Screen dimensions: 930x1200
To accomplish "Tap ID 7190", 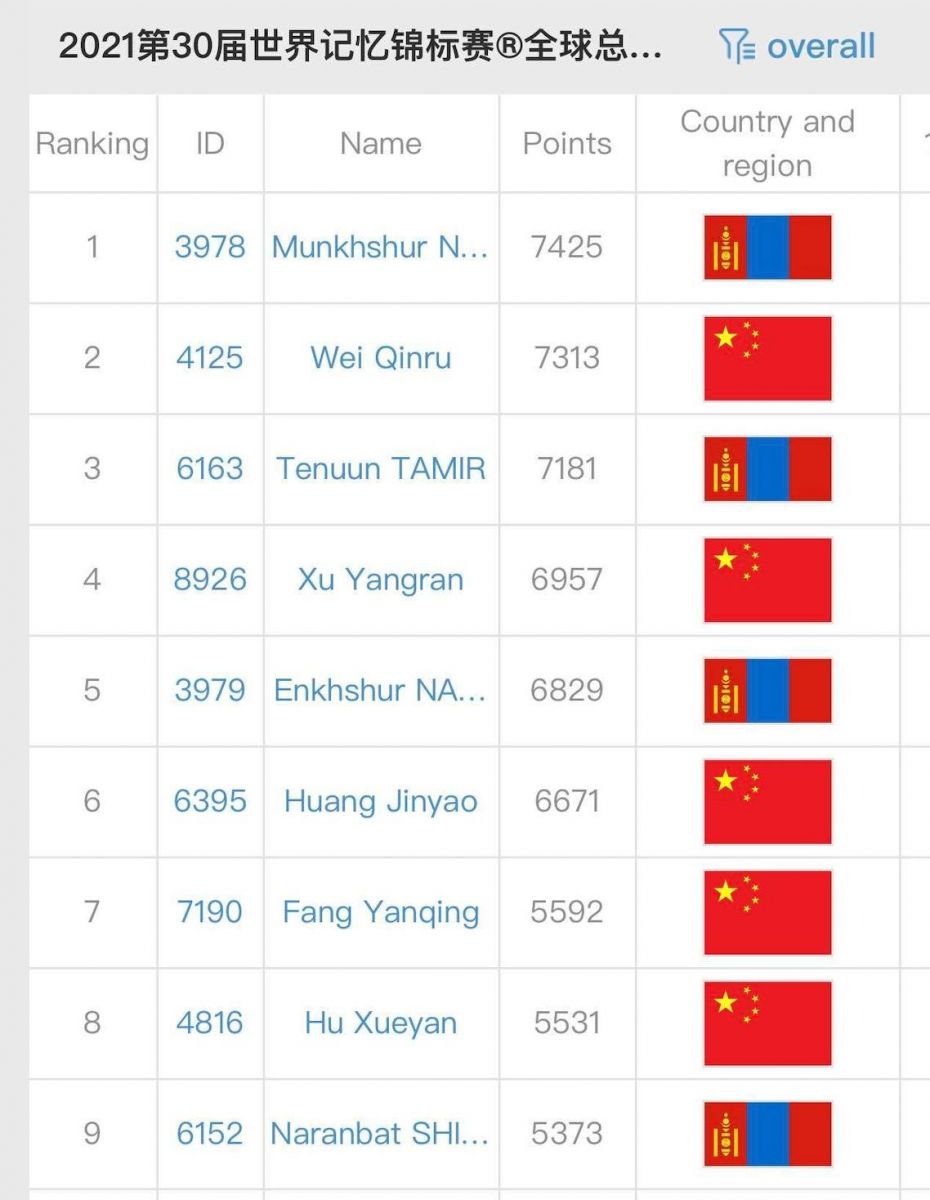I will click(209, 912).
